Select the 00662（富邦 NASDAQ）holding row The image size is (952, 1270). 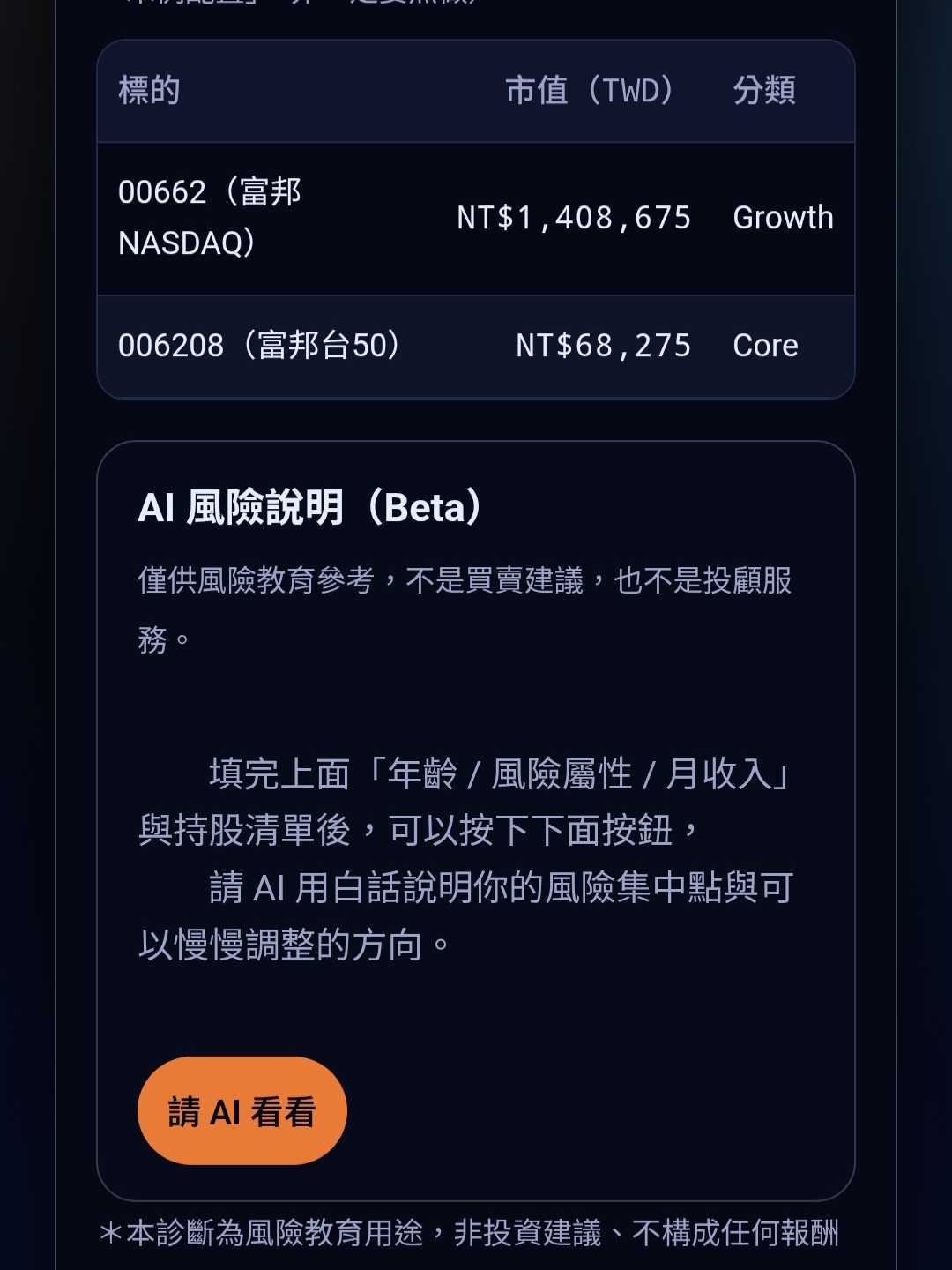[476, 218]
